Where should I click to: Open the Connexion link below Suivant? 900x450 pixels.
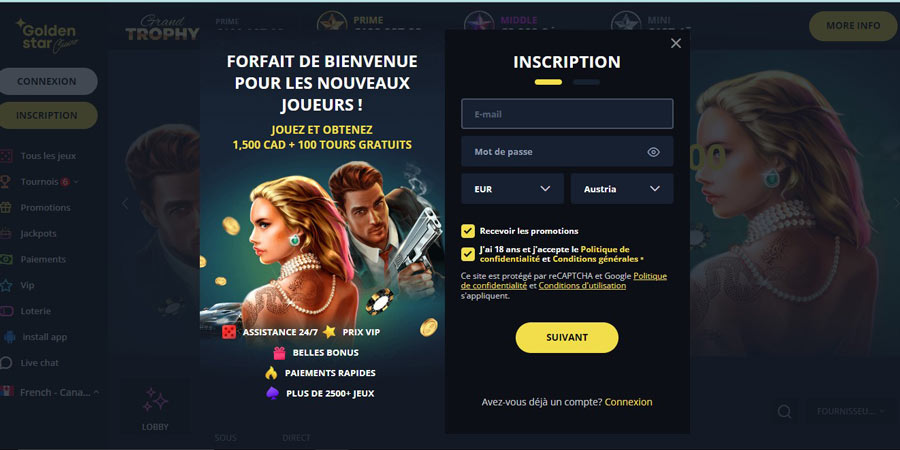click(628, 402)
